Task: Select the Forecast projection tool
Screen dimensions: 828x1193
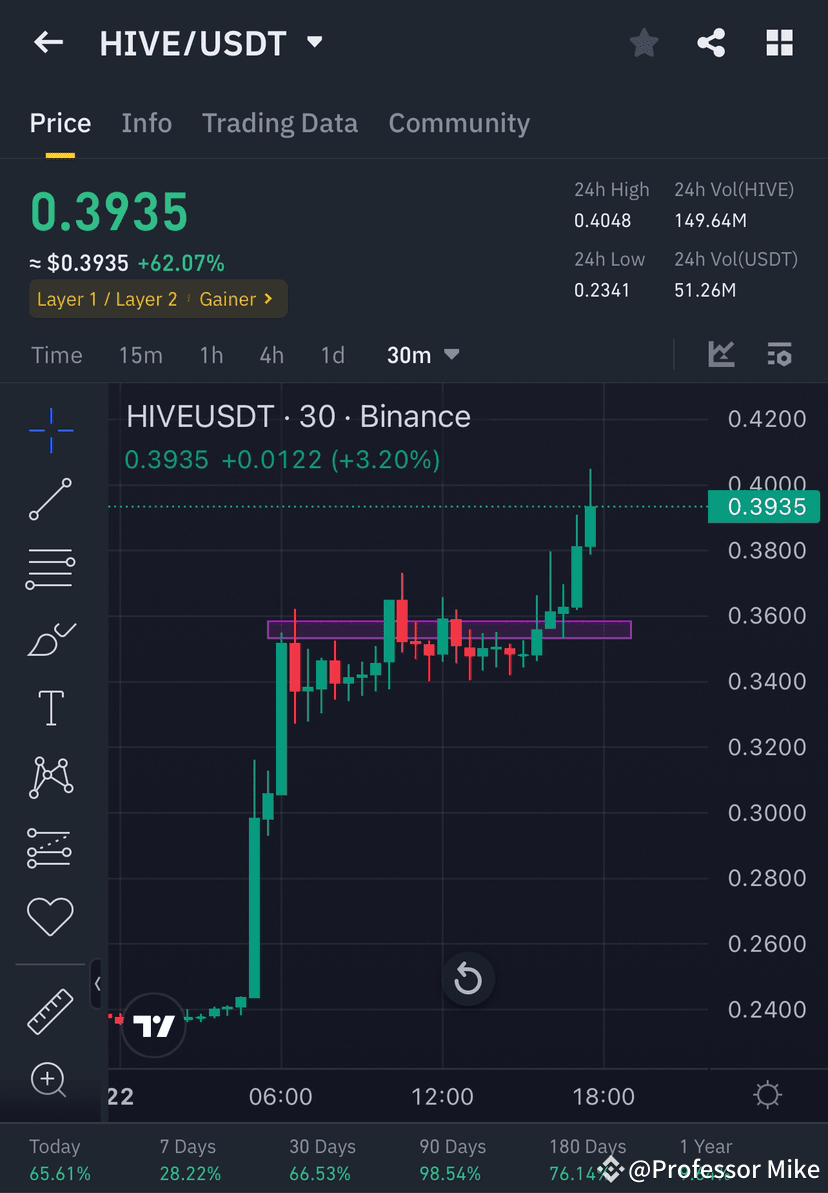Action: click(49, 847)
